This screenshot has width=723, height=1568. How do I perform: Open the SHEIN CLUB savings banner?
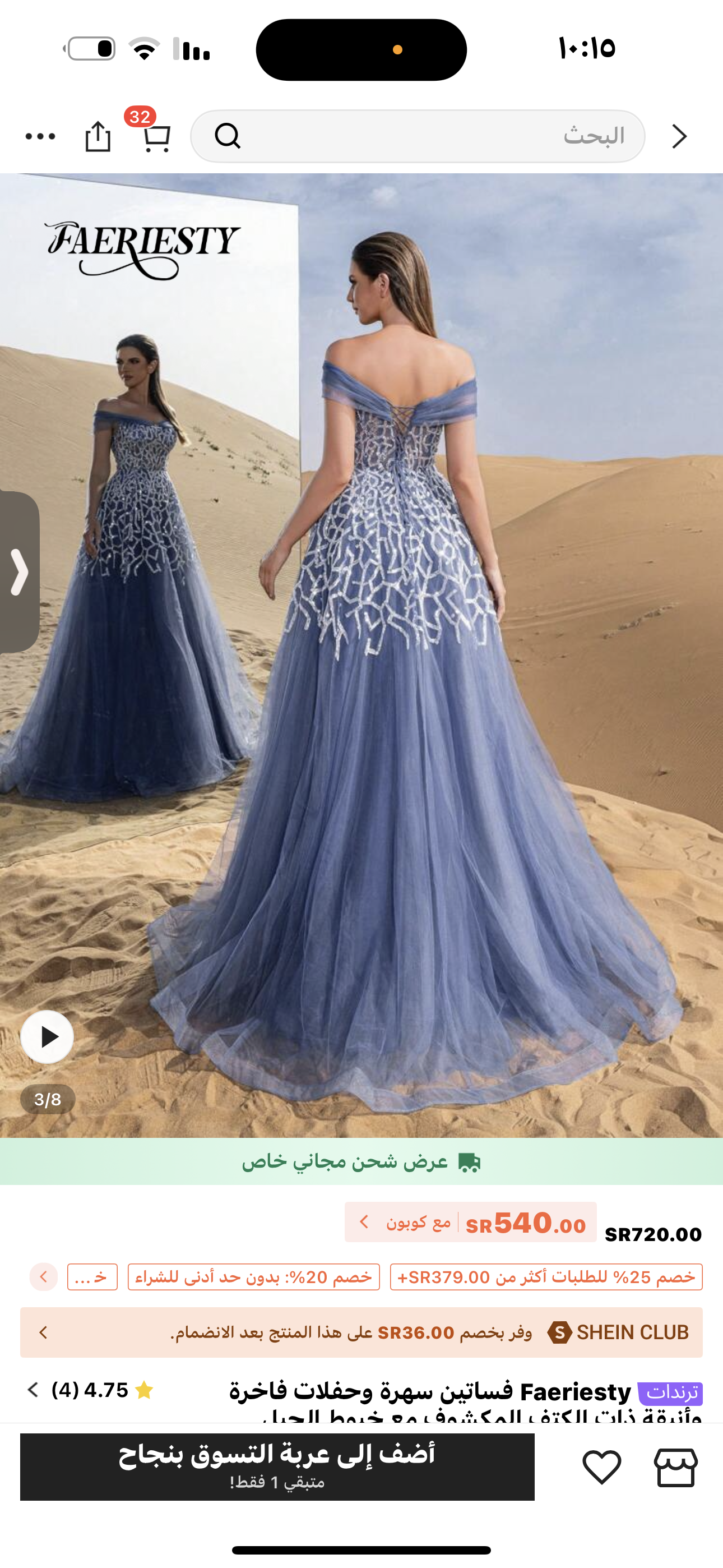click(361, 1332)
